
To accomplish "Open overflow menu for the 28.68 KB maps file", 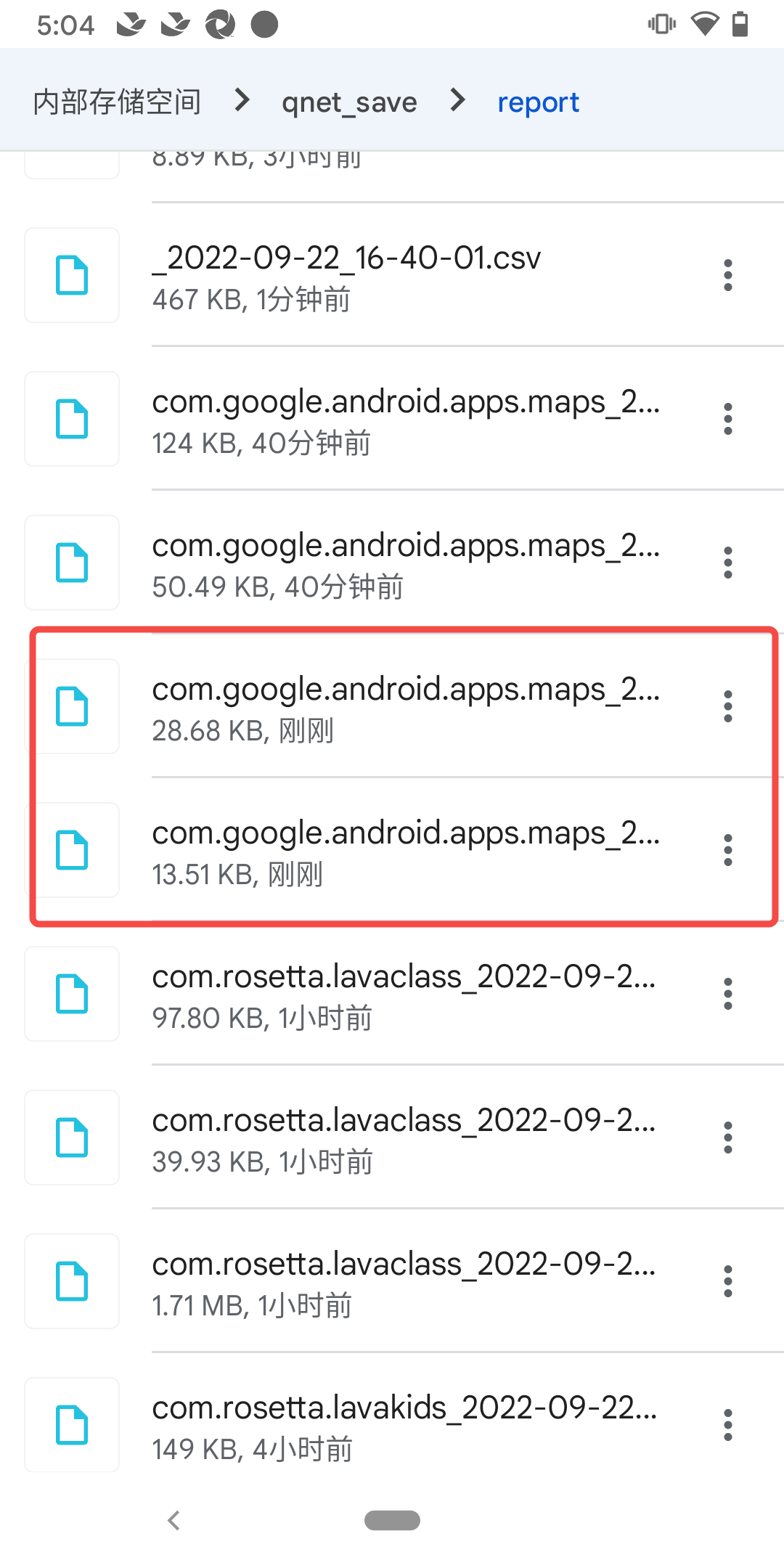I will (727, 705).
